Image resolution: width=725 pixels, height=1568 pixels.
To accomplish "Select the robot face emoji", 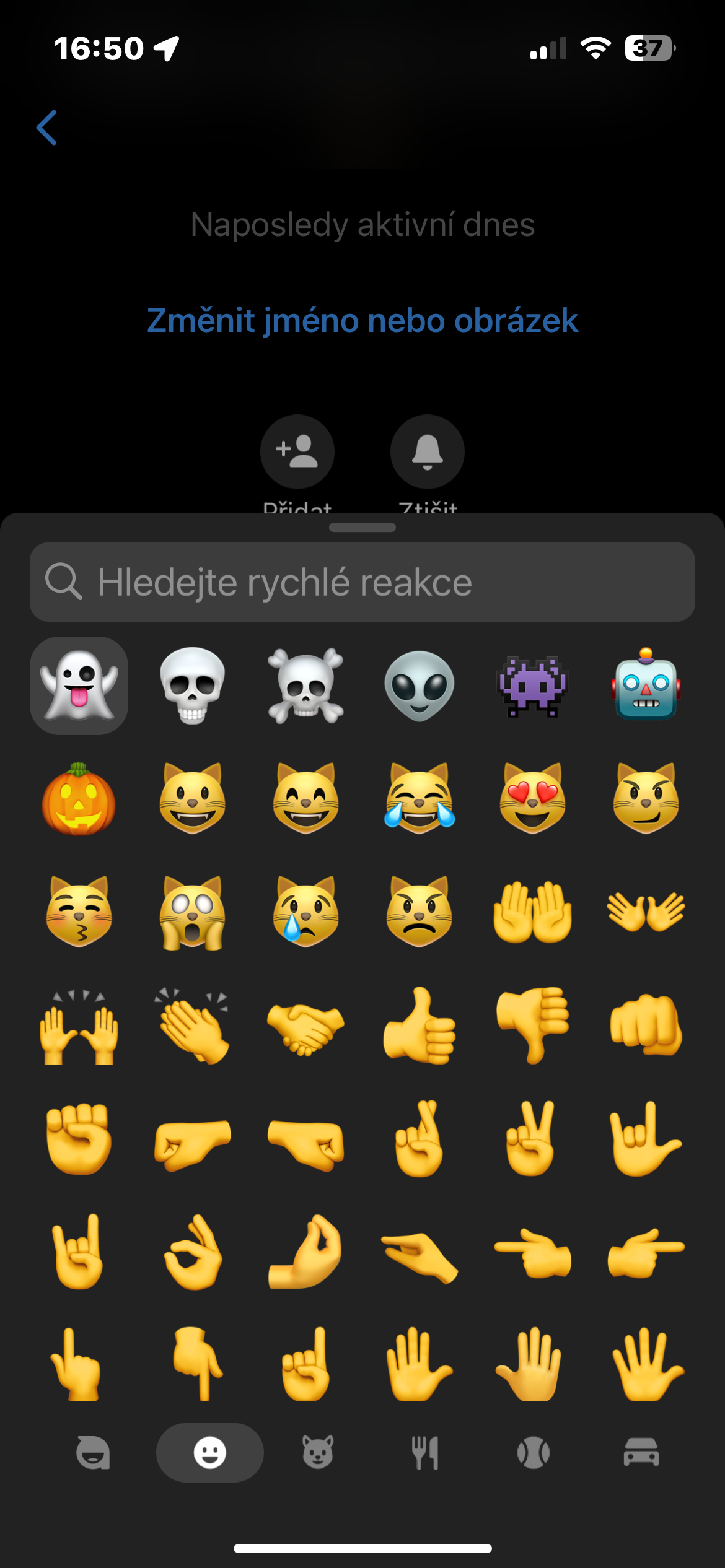I will pos(646,685).
